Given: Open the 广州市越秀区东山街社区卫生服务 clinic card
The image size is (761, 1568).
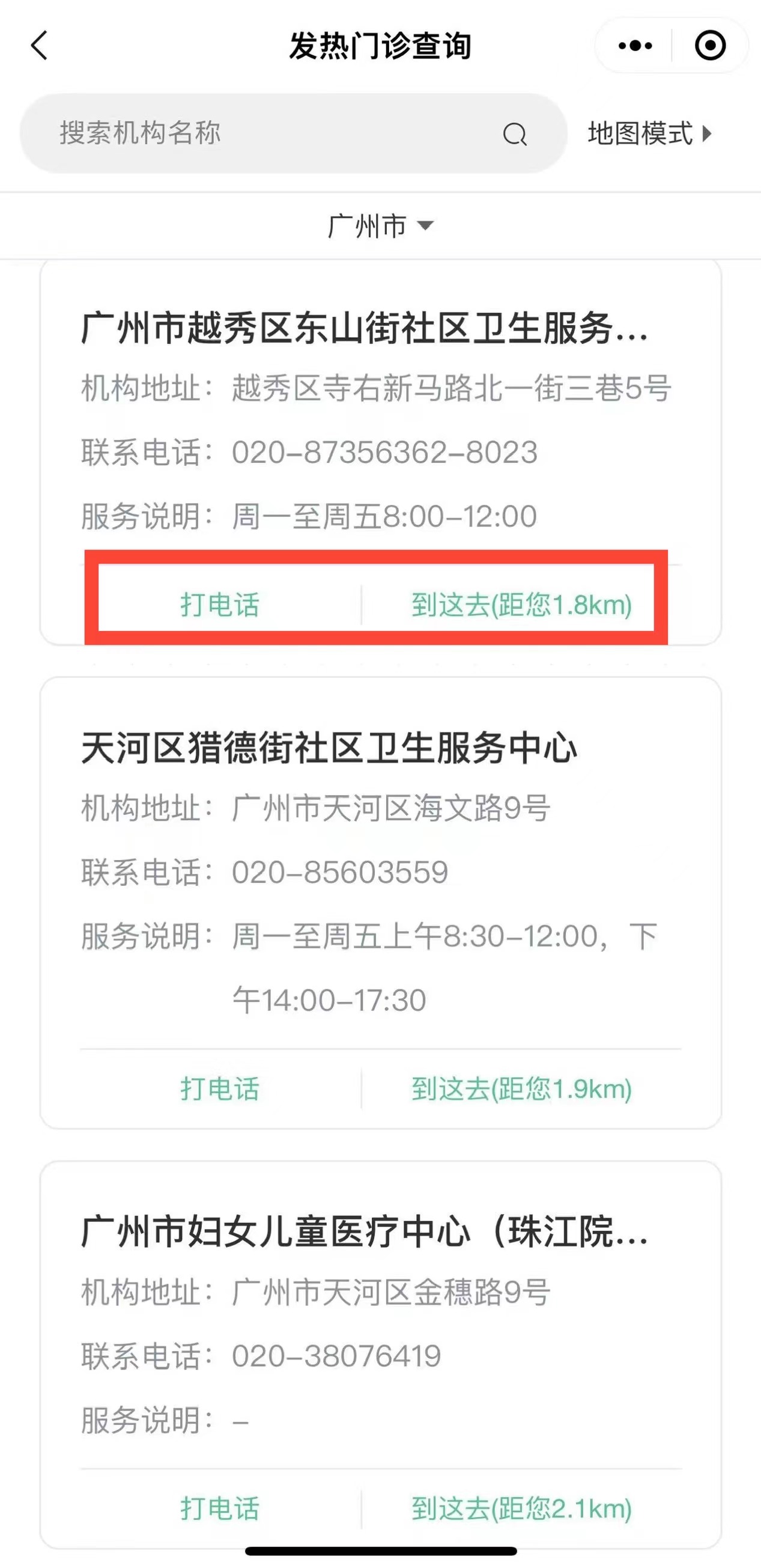Looking at the screenshot, I should (364, 328).
